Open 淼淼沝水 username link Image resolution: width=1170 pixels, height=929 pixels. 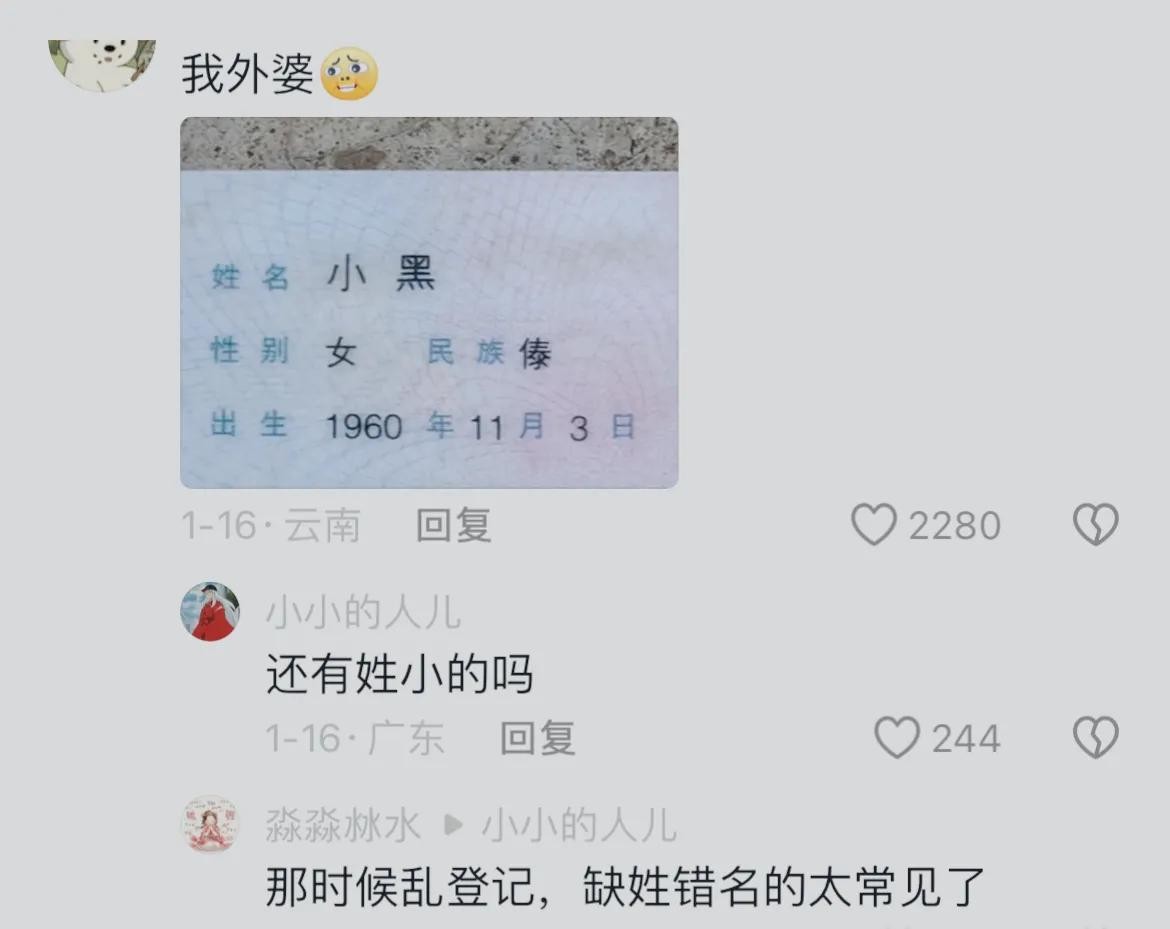pos(343,826)
